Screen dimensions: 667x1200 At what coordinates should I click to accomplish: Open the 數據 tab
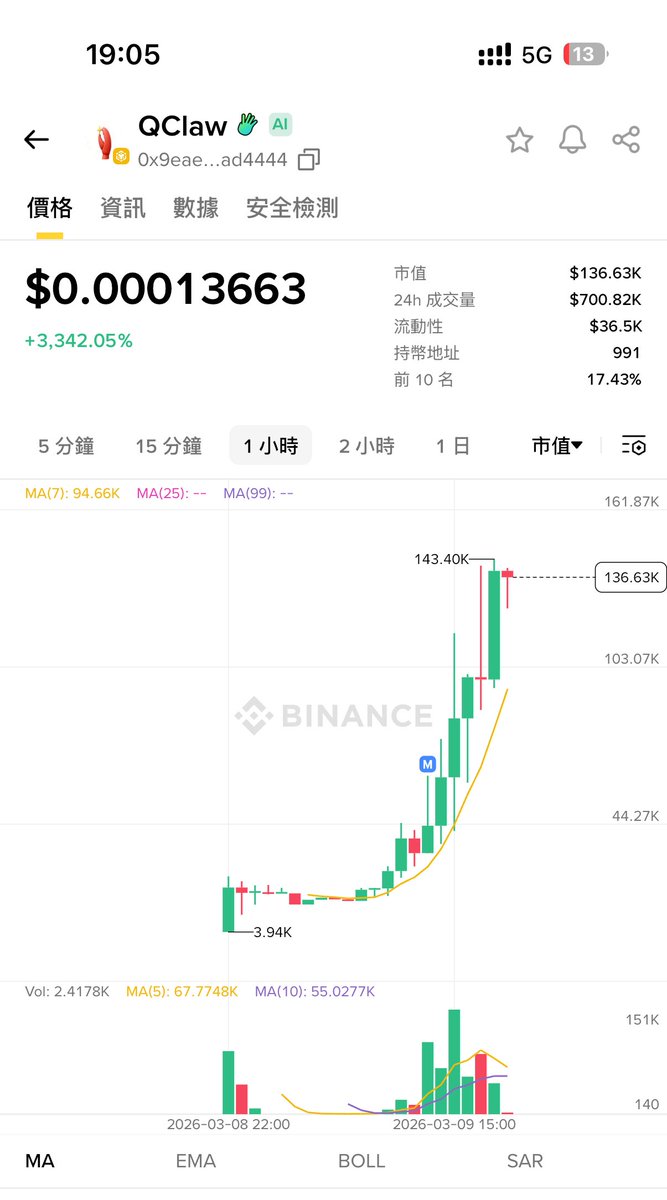[196, 208]
